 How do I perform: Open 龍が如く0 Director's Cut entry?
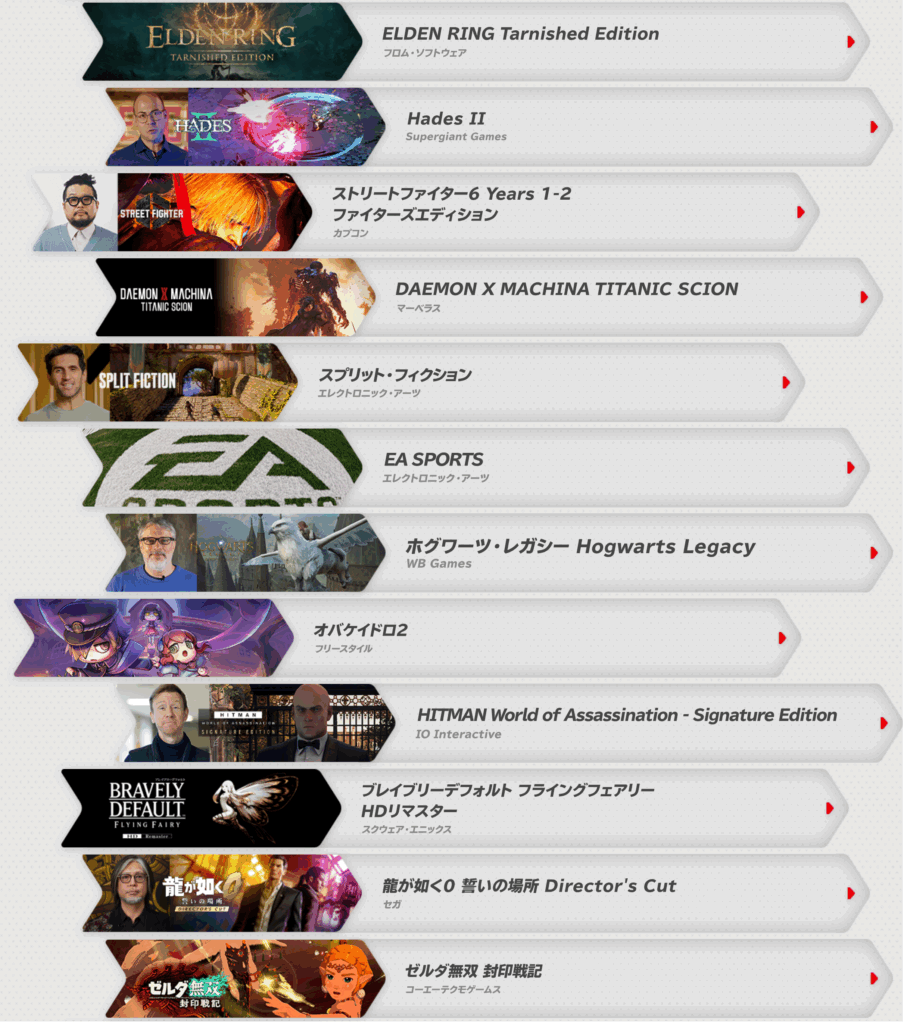530,892
